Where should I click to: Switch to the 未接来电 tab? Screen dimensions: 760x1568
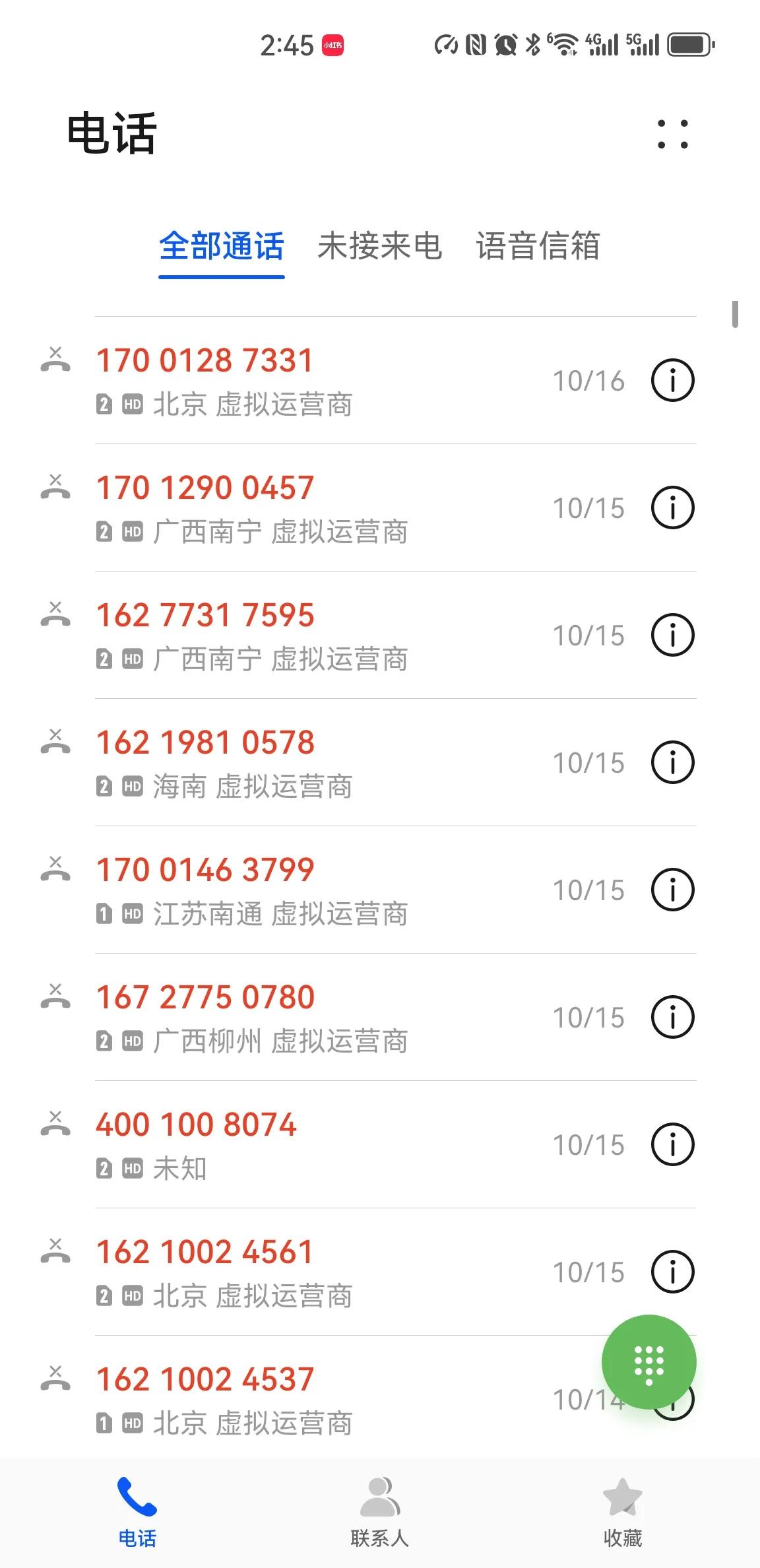(379, 246)
